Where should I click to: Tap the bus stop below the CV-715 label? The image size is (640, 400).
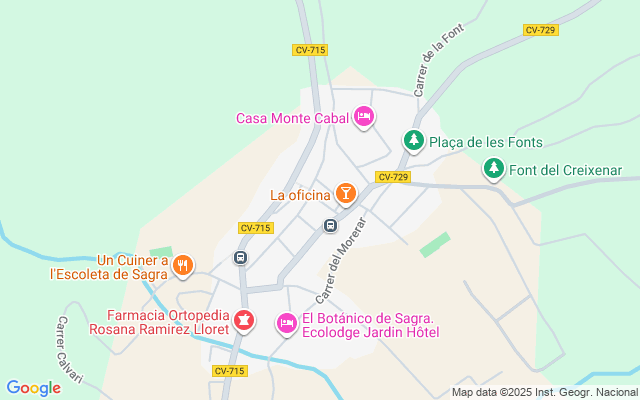coord(240,258)
